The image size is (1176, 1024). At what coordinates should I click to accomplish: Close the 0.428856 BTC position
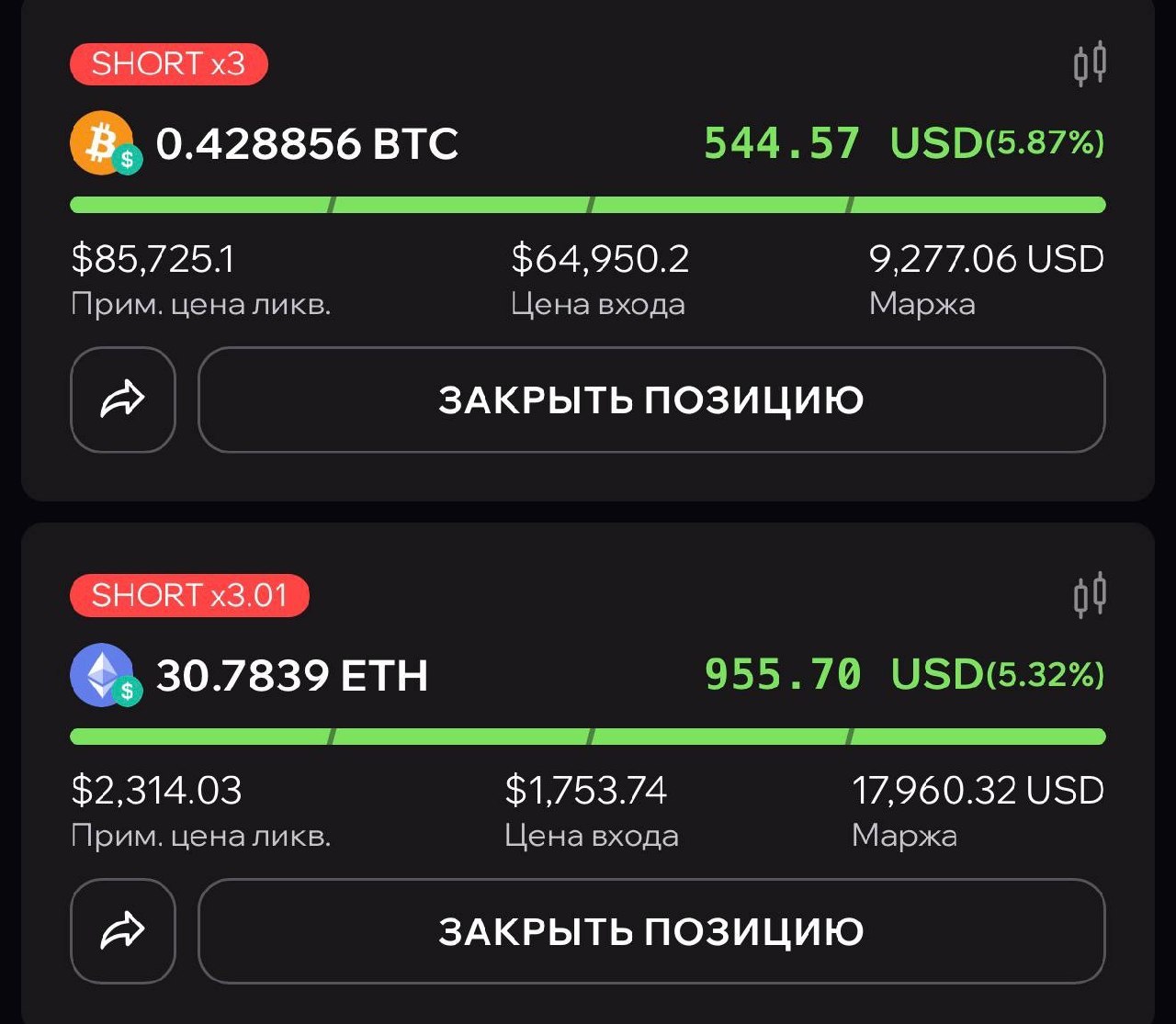tap(651, 399)
